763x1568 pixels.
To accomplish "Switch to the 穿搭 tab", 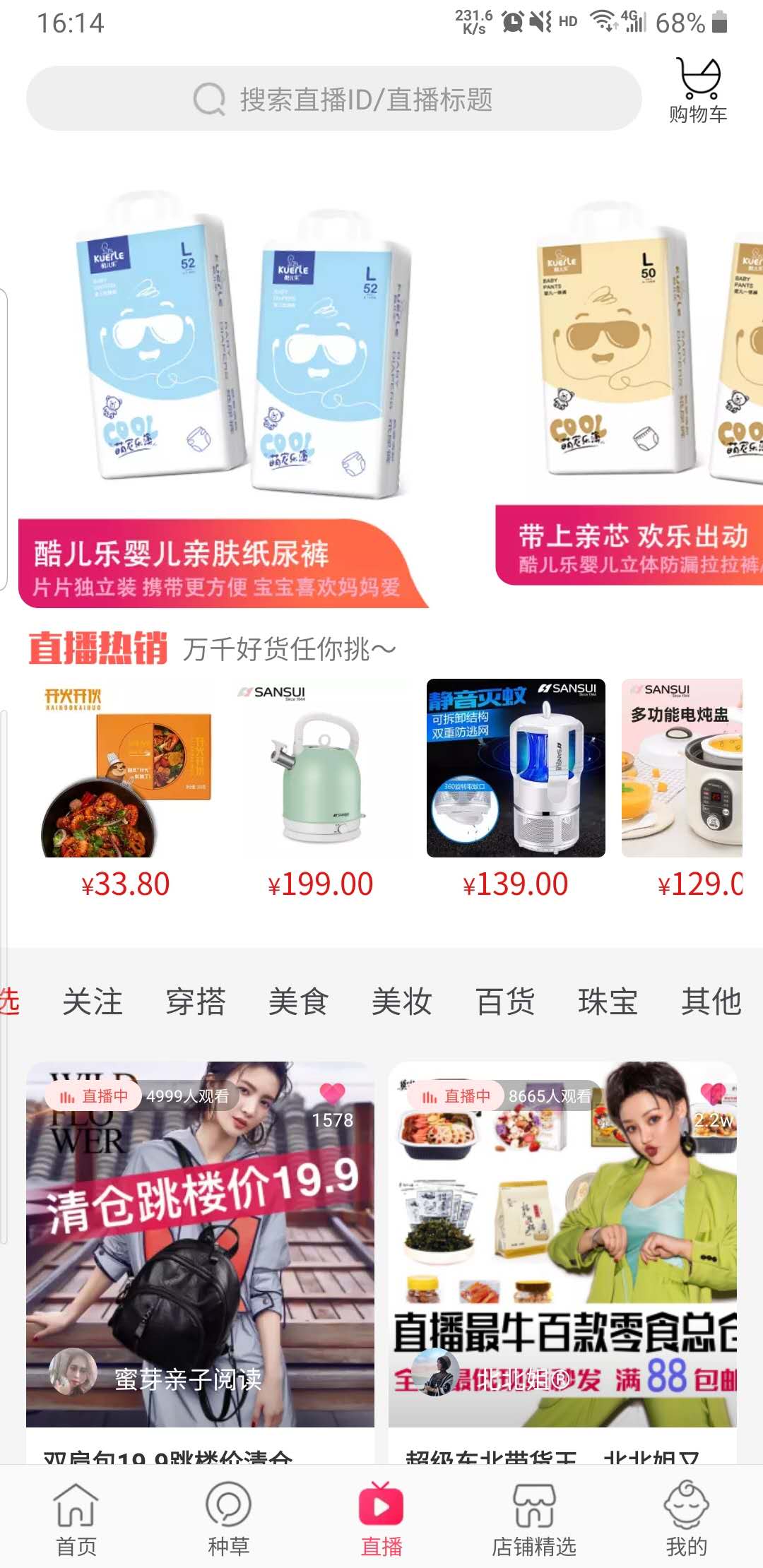I will click(196, 1002).
